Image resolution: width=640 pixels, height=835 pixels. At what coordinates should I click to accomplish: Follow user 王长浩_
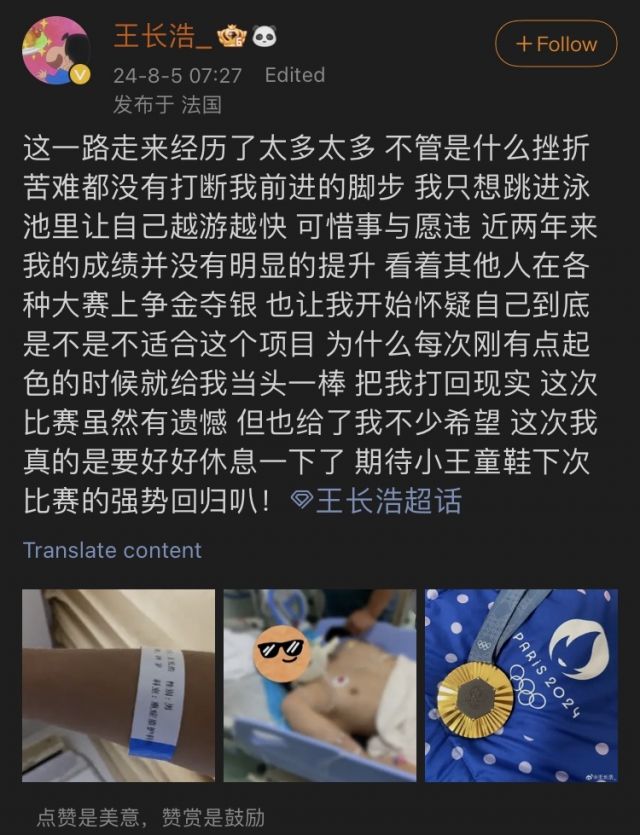click(556, 45)
